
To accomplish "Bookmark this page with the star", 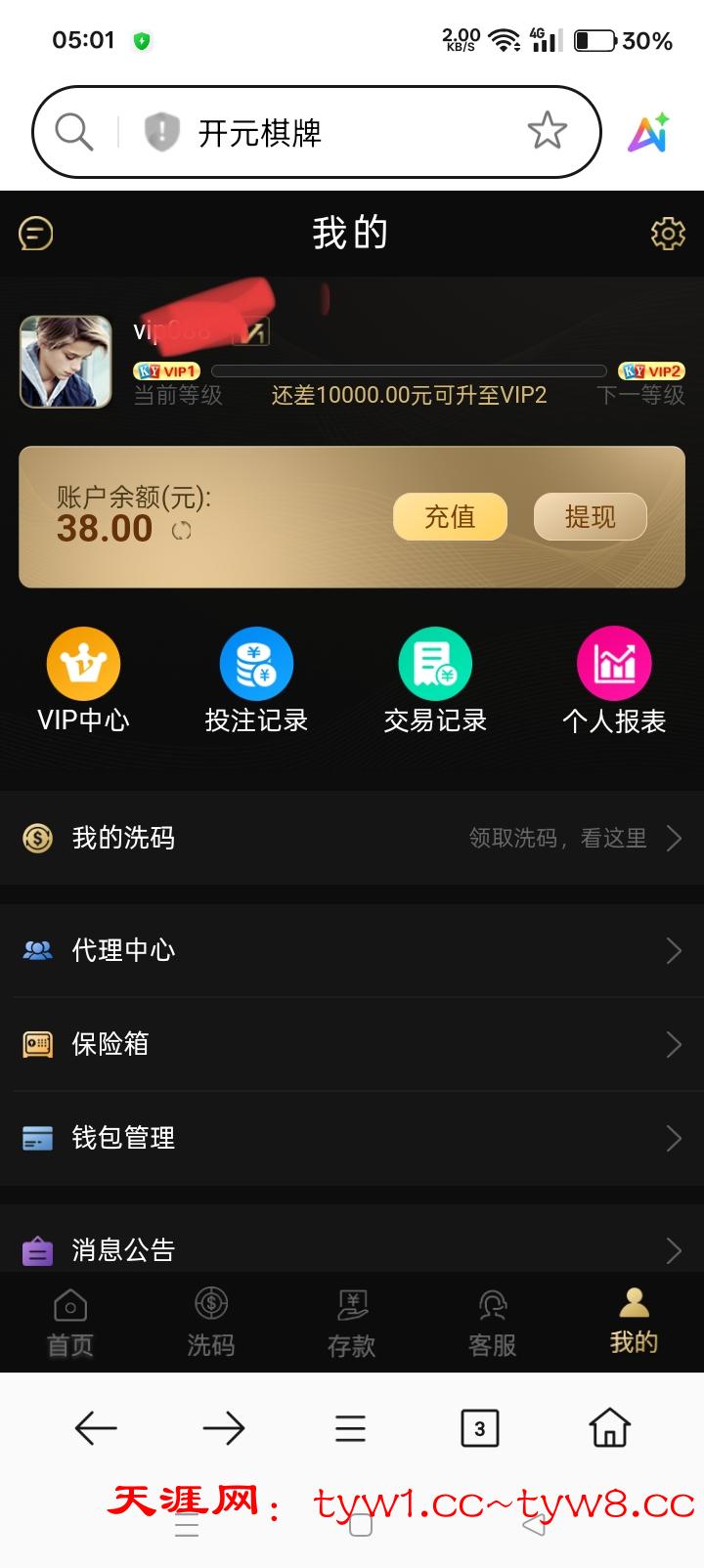I will (x=548, y=131).
